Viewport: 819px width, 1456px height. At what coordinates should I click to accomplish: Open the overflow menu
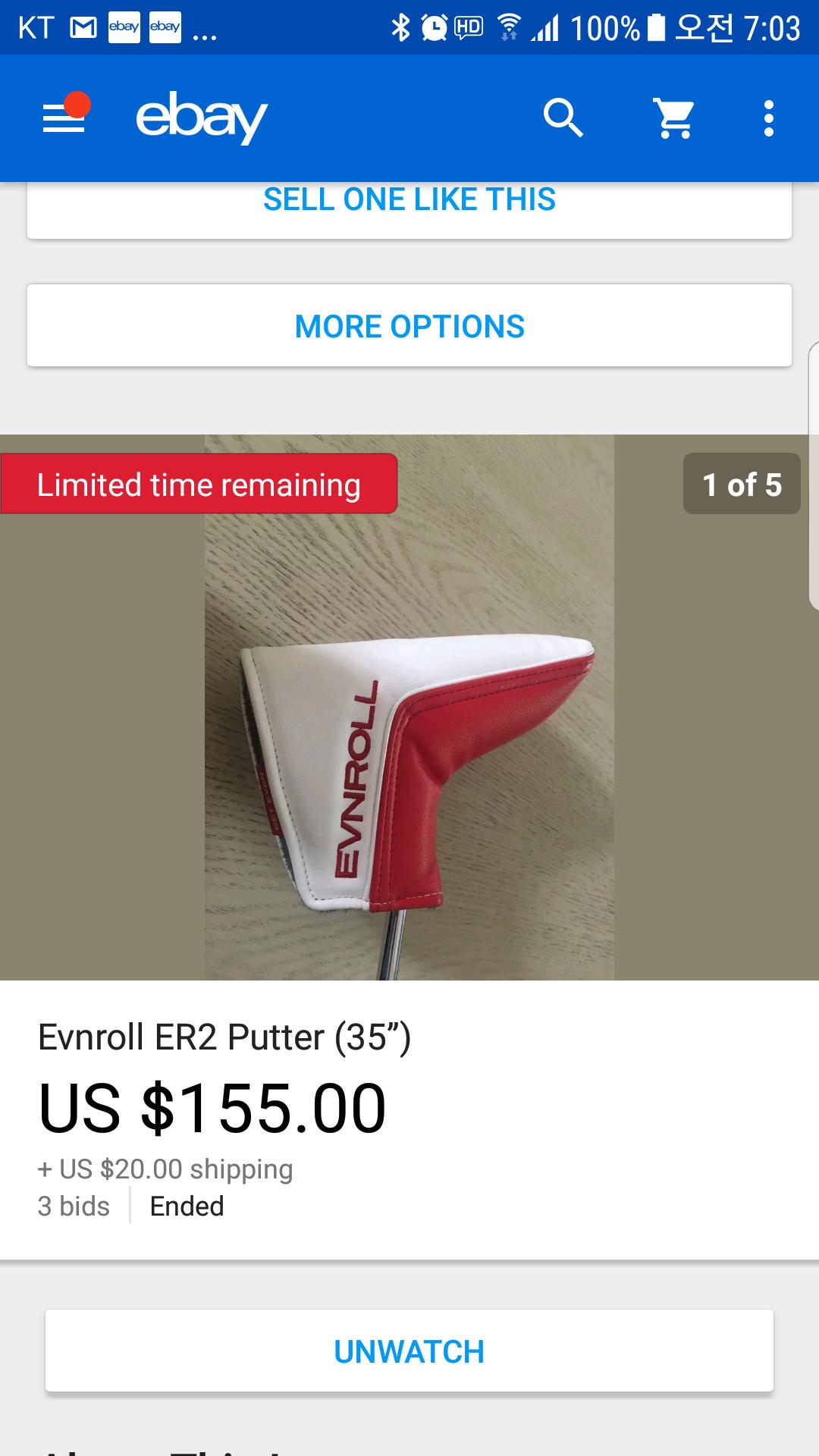[769, 118]
